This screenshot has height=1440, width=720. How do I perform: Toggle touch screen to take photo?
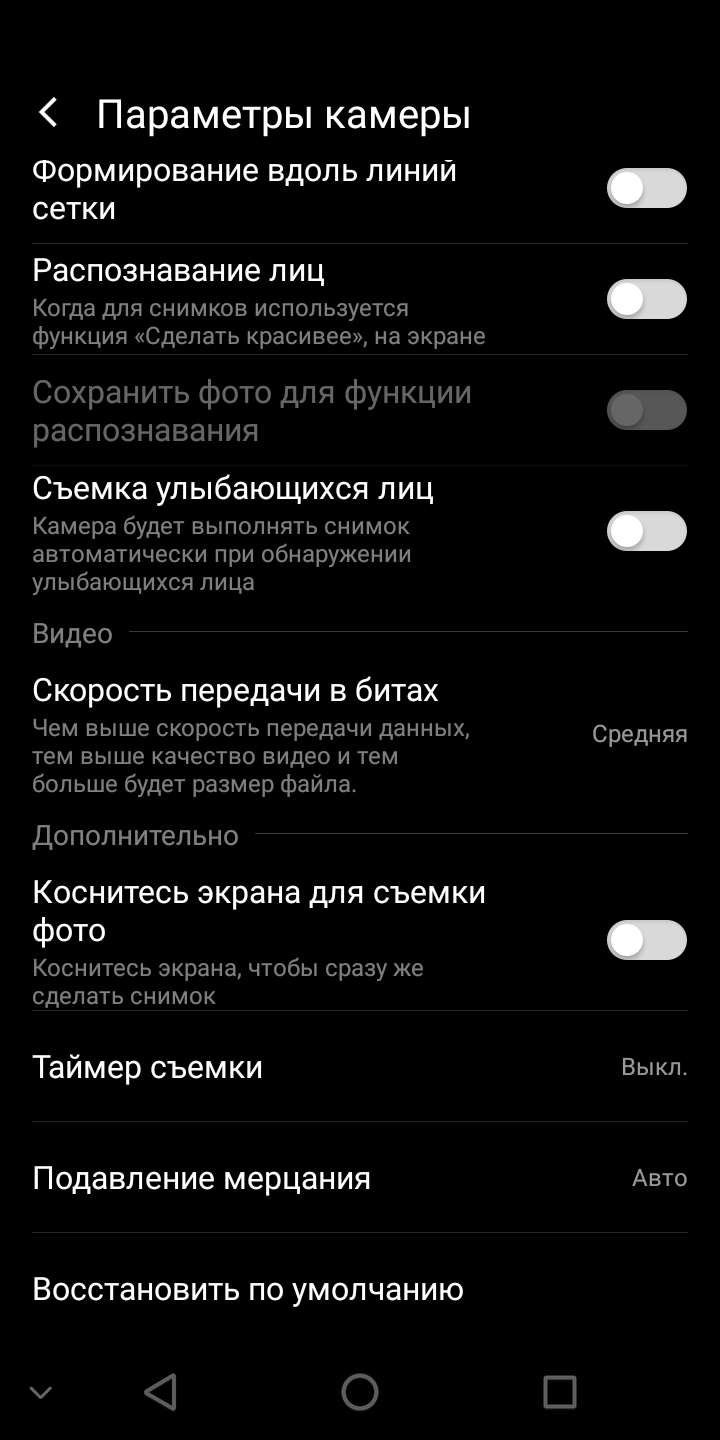point(646,940)
